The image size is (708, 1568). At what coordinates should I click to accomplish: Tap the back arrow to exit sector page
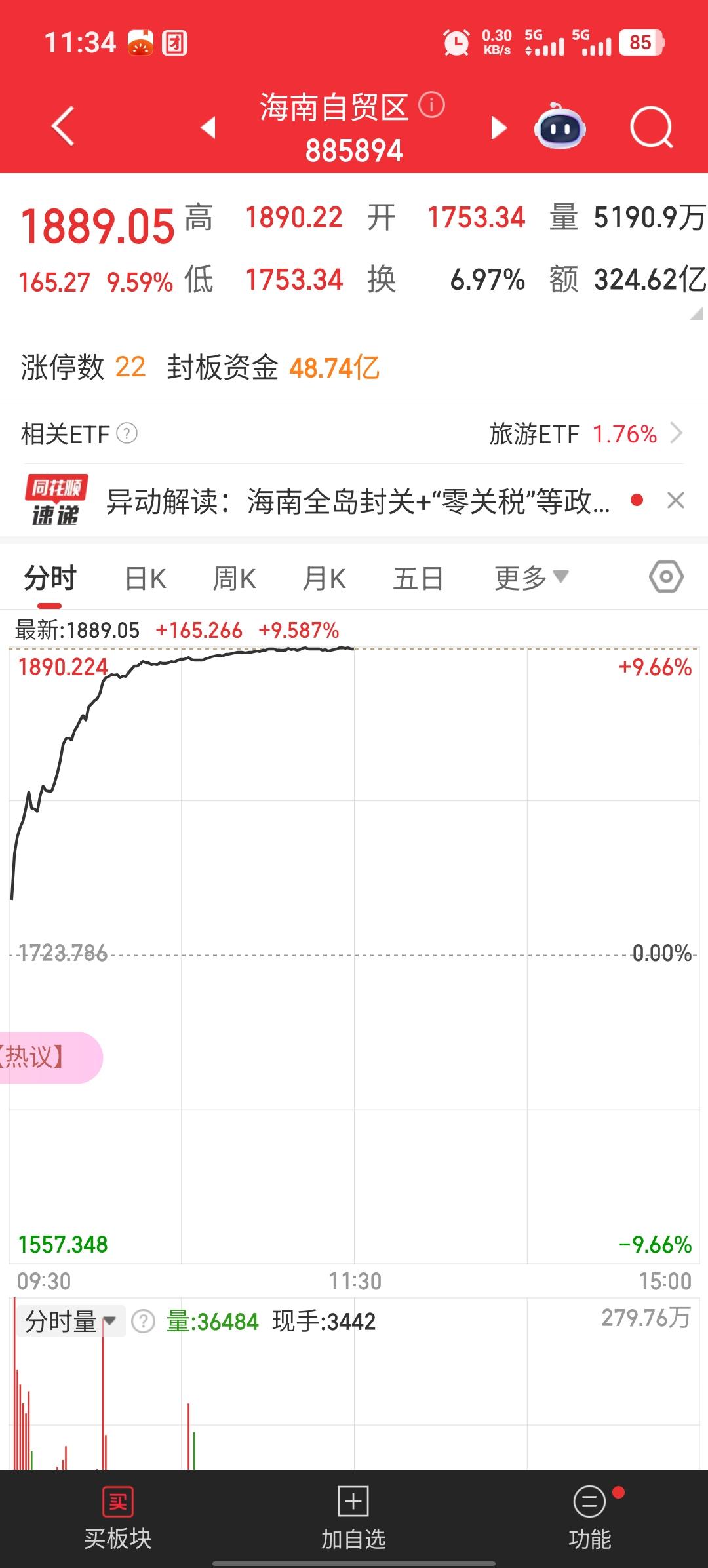click(x=62, y=127)
